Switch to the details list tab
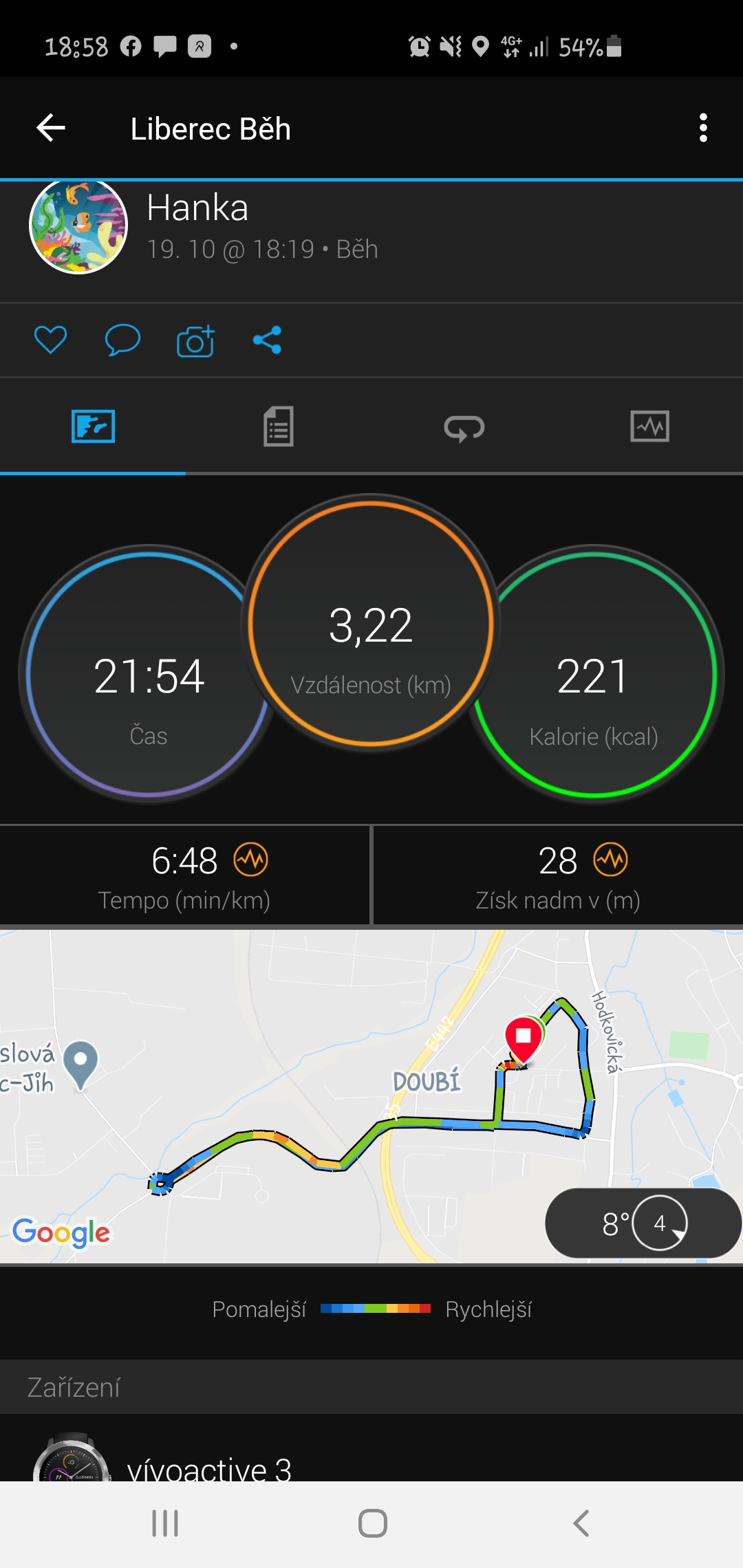This screenshot has height=1568, width=743. click(x=279, y=426)
